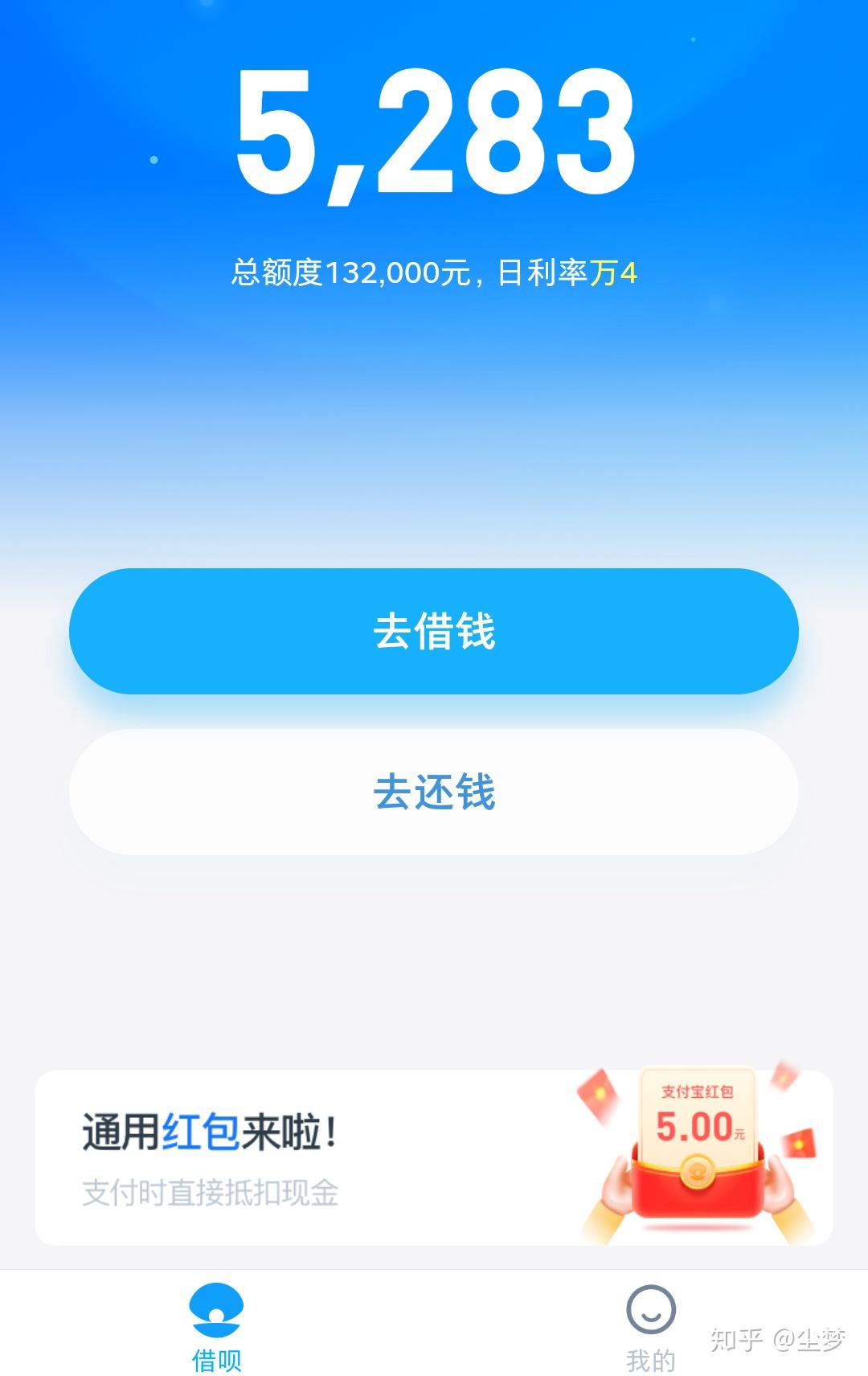The image size is (868, 1376).
Task: Click the 总额度132,000元 credit limit text
Action: tap(354, 273)
